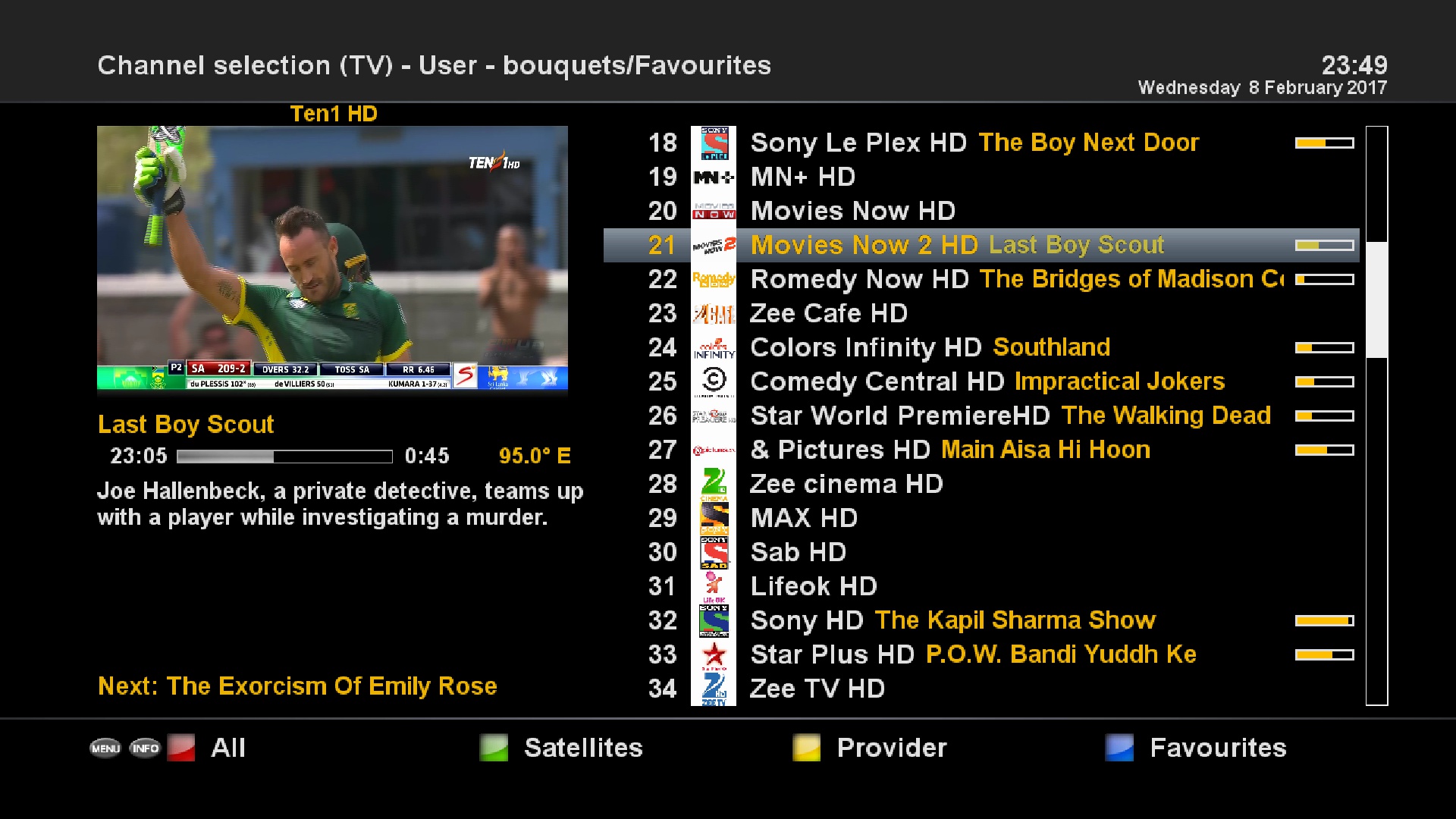
Task: Open & Pictures HD channel
Action: [x=839, y=450]
